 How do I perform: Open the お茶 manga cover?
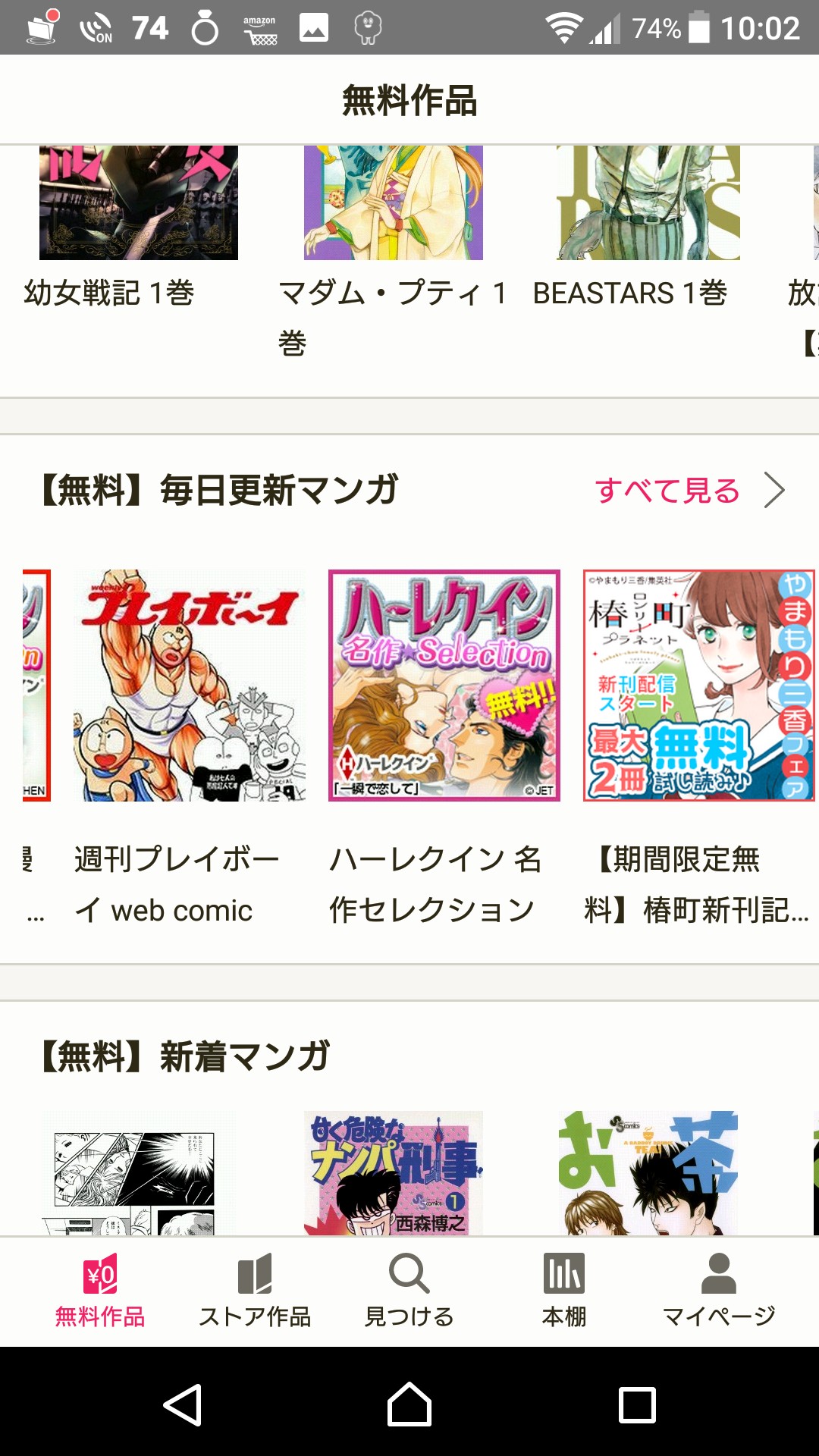[x=648, y=1172]
